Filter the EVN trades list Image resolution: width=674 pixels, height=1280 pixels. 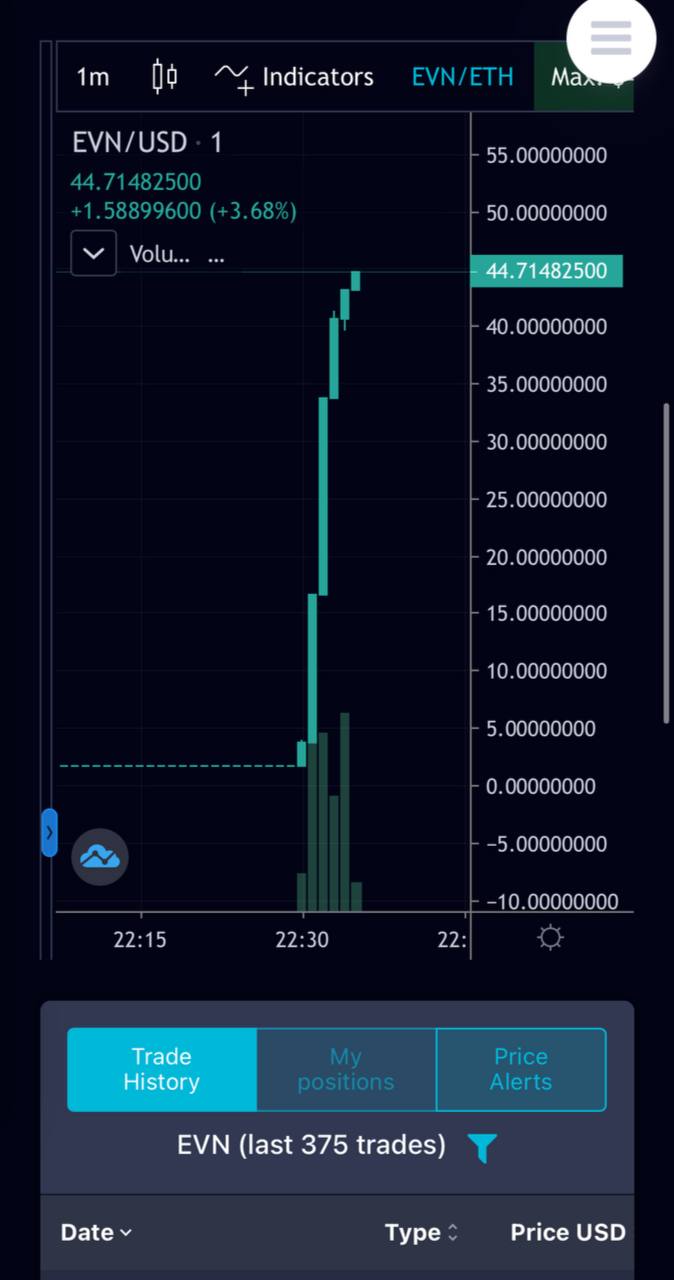482,1148
